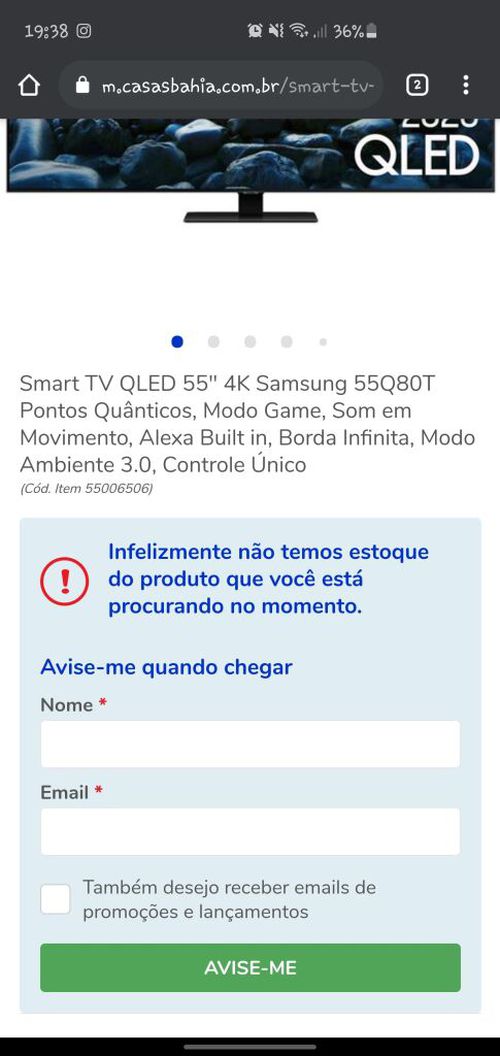Open the Samsung QLED TV product image
Screen dimensions: 500x1056
250,170
